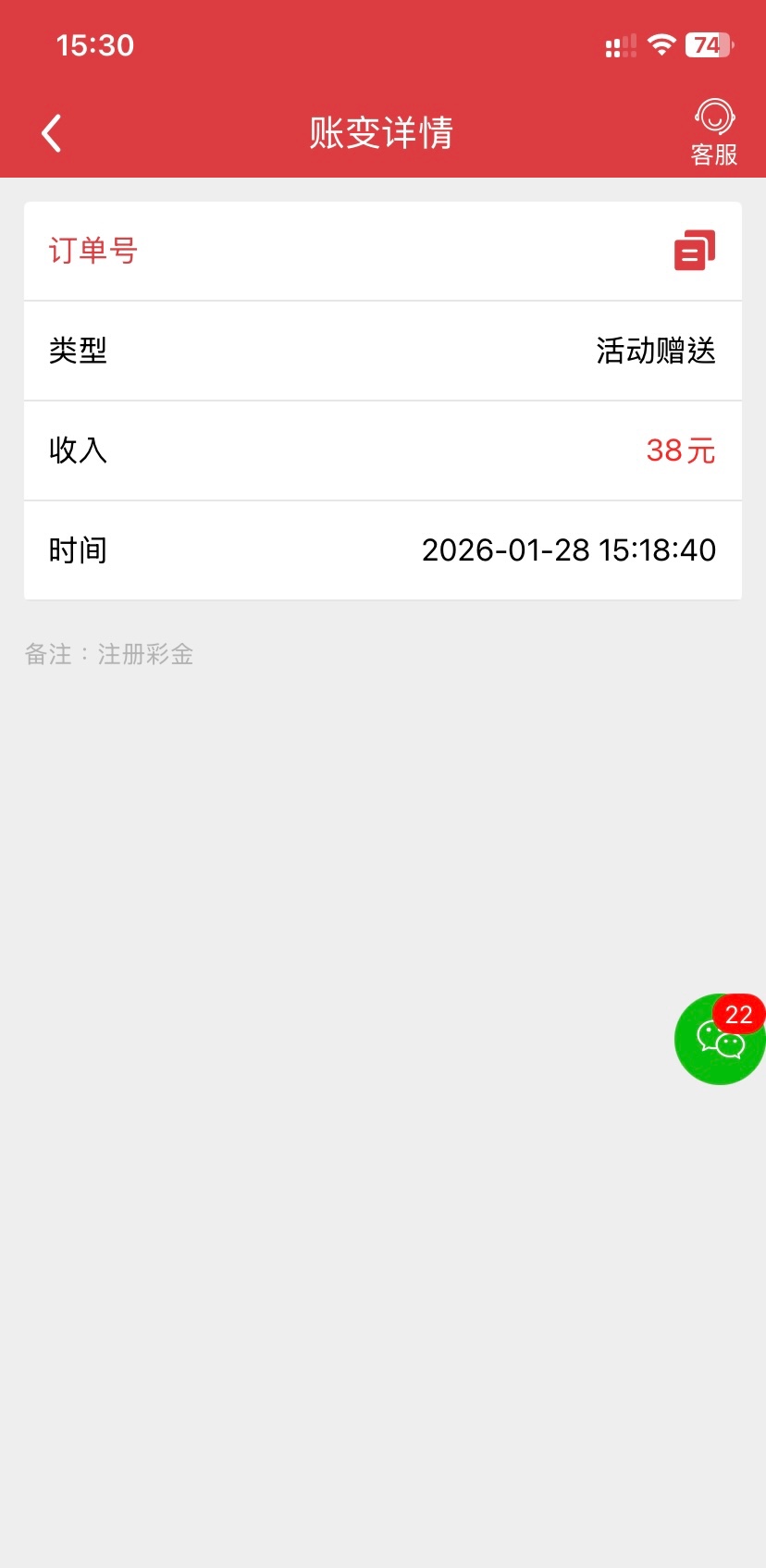Open the floating green chat bubble
The height and width of the screenshot is (1568, 766).
pyautogui.click(x=720, y=1040)
